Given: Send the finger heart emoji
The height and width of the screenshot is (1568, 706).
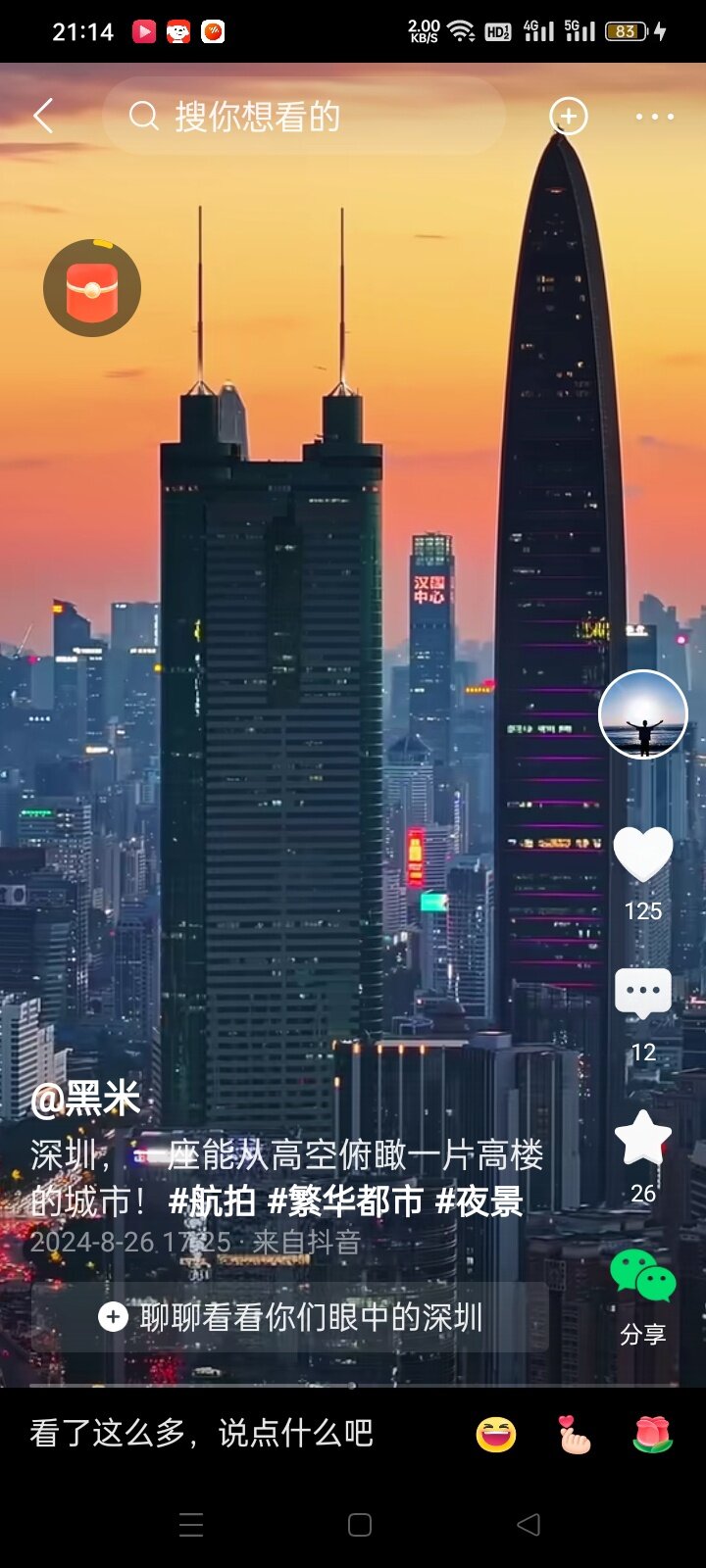Looking at the screenshot, I should pos(575,1434).
